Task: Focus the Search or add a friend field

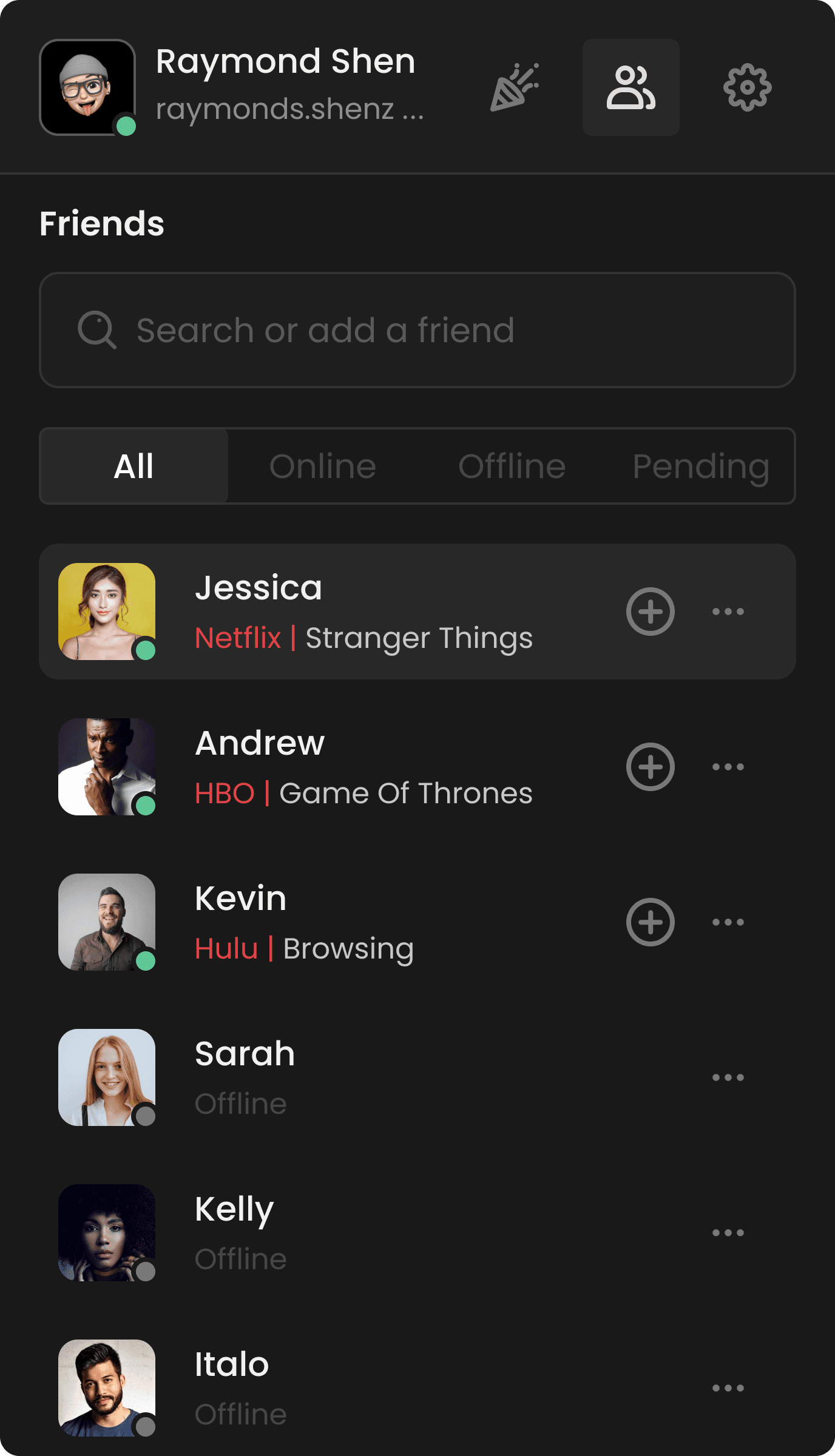Action: click(417, 330)
